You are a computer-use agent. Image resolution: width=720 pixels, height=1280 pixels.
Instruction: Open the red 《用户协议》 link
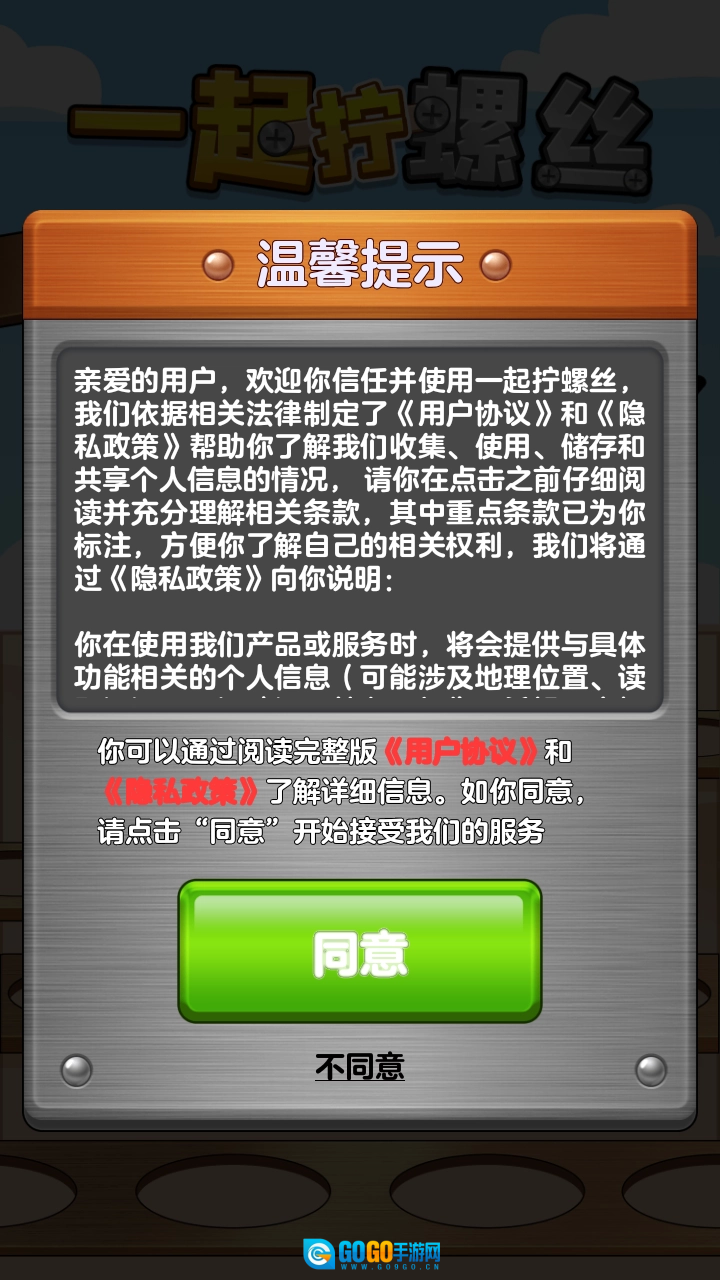pos(461,752)
